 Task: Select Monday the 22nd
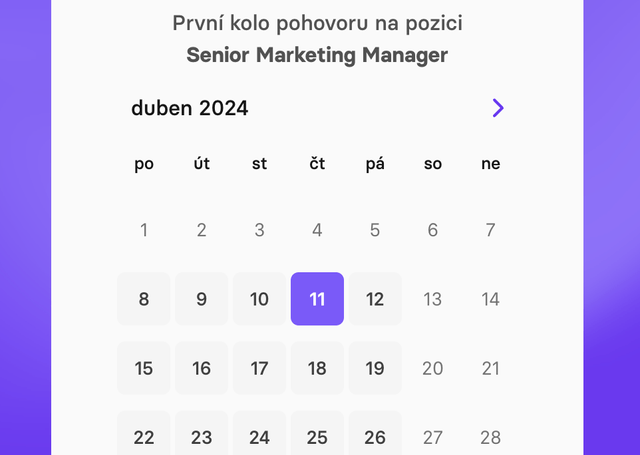coord(144,436)
